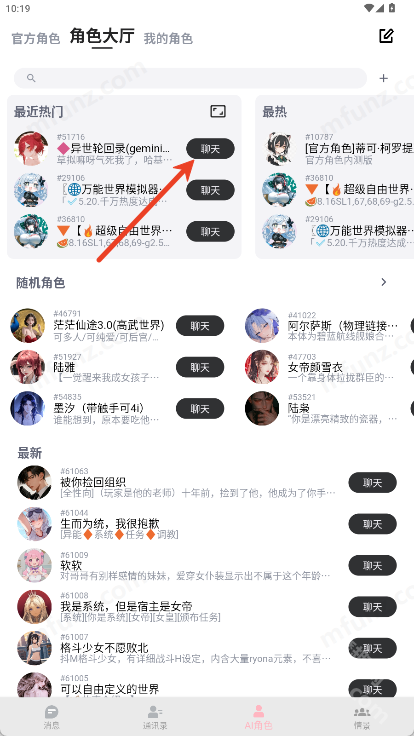The height and width of the screenshot is (736, 414).
Task: Chat with 被你捡回组织
Action: (372, 483)
